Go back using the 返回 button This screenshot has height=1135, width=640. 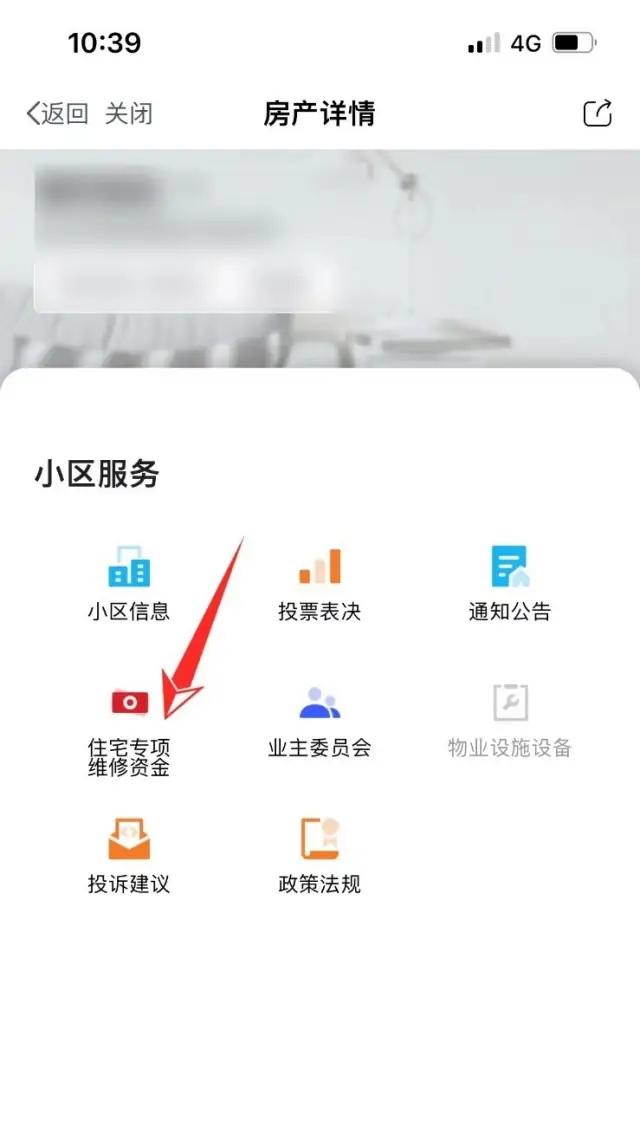pyautogui.click(x=58, y=113)
